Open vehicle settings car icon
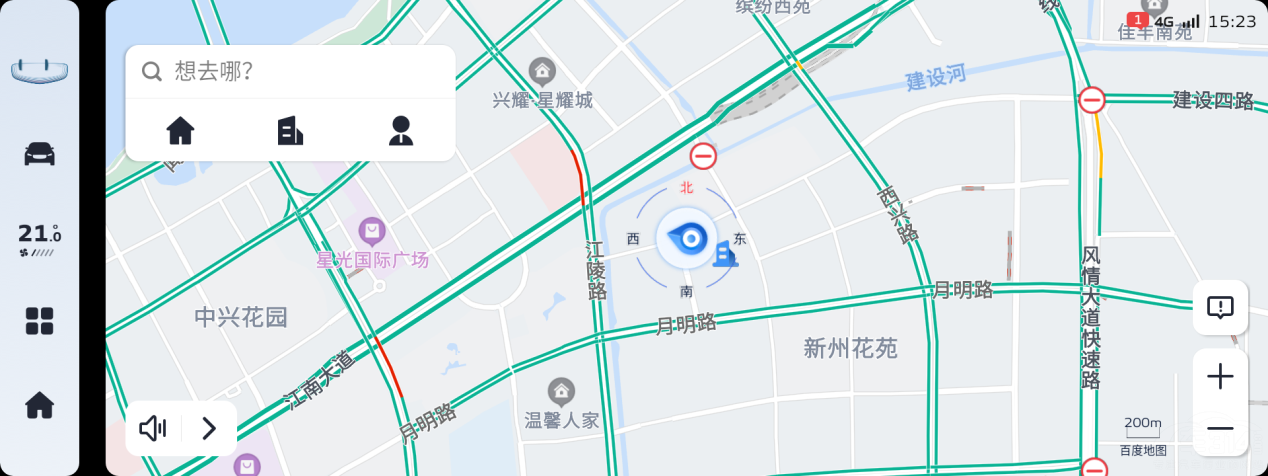This screenshot has width=1268, height=476. pyautogui.click(x=39, y=154)
